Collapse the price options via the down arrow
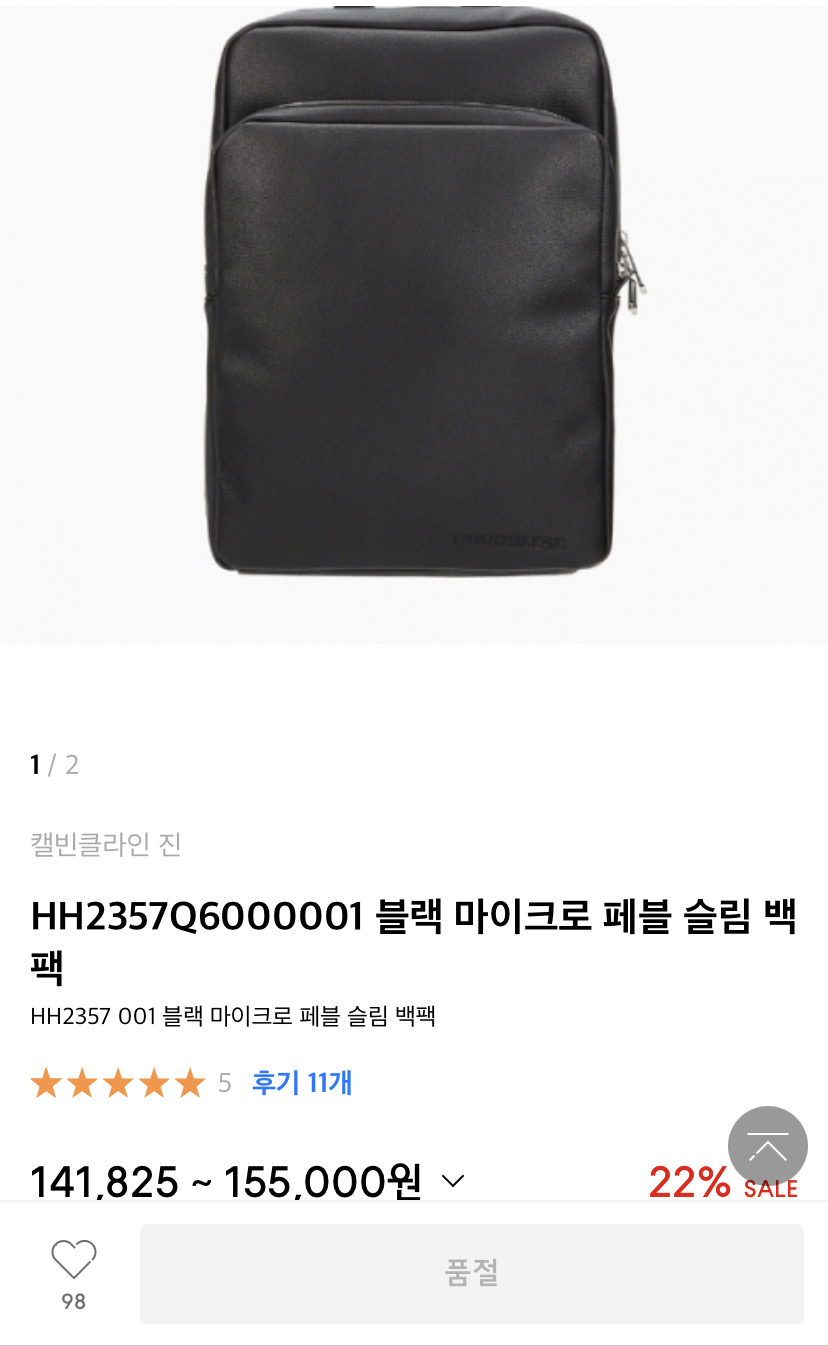Viewport: 828px width, 1346px height. coord(455,1181)
